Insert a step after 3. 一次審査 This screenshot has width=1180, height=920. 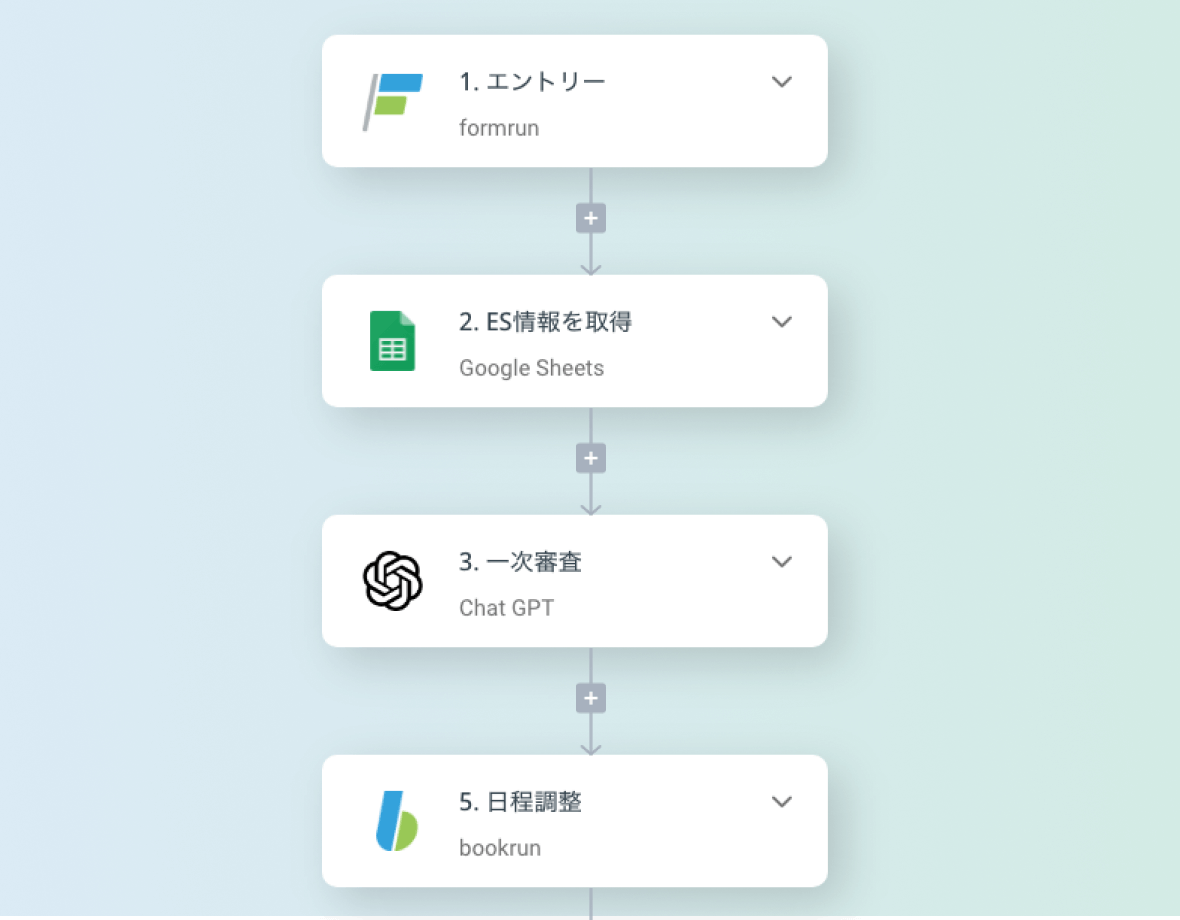591,698
